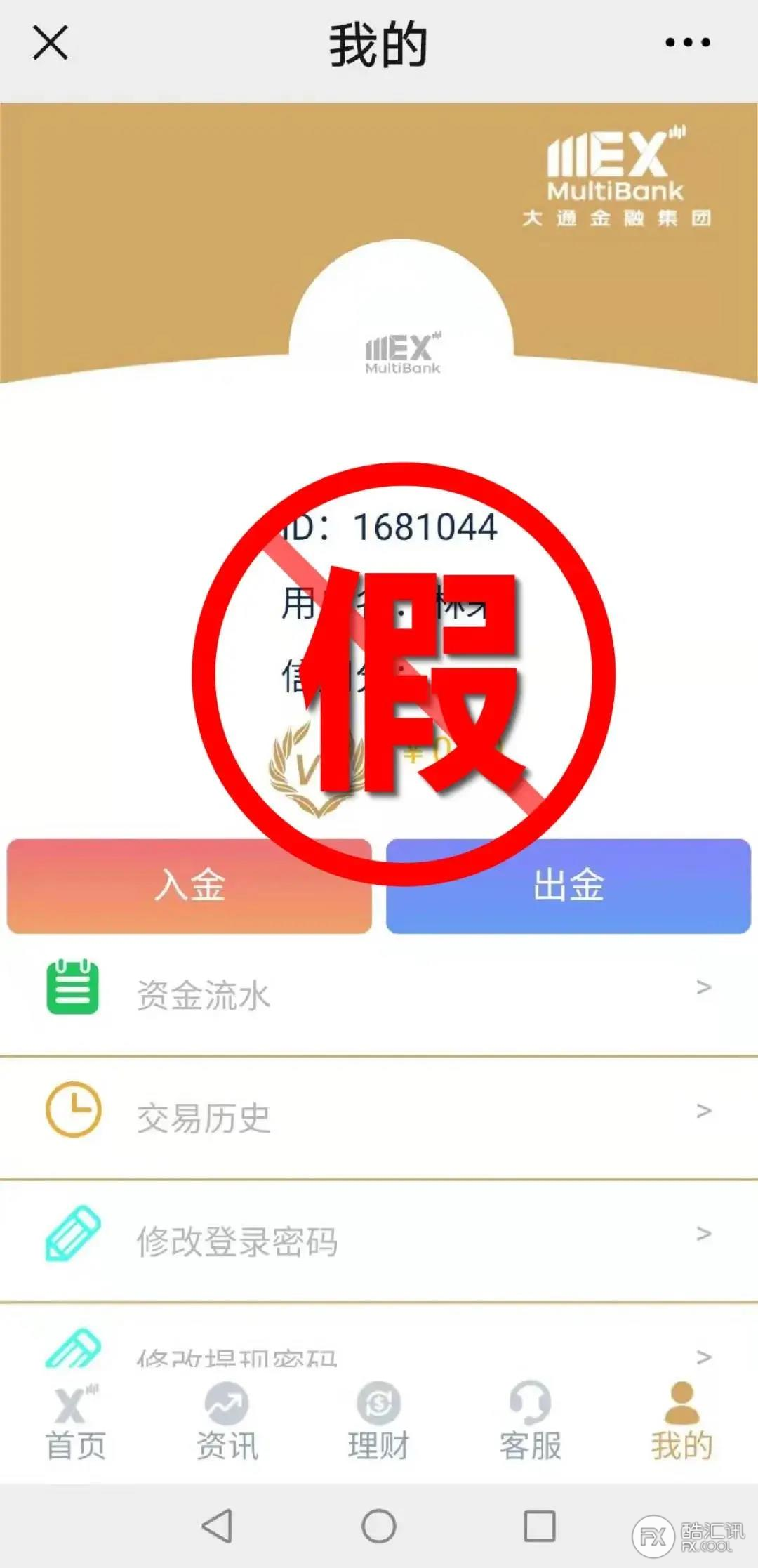Screen dimensions: 758x1568
Task: Open 修改登录密码 change login password
Action: point(379,1241)
